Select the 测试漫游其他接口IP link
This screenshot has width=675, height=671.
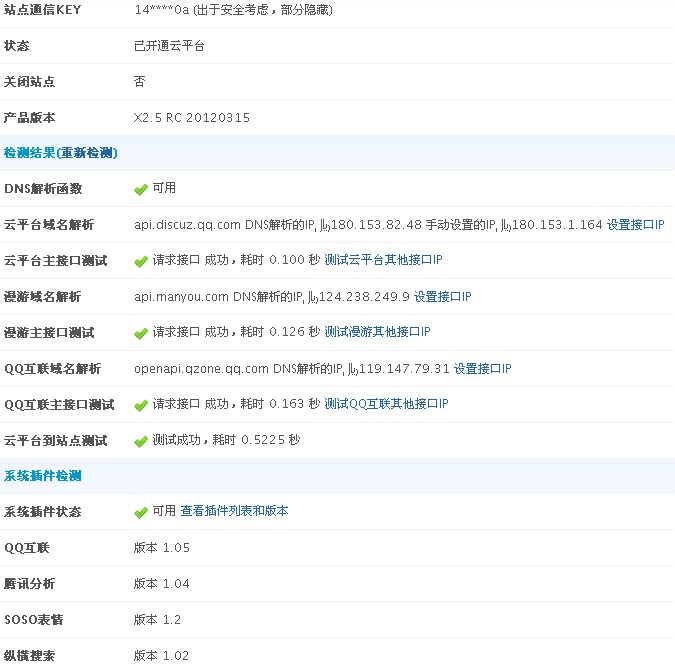[377, 332]
